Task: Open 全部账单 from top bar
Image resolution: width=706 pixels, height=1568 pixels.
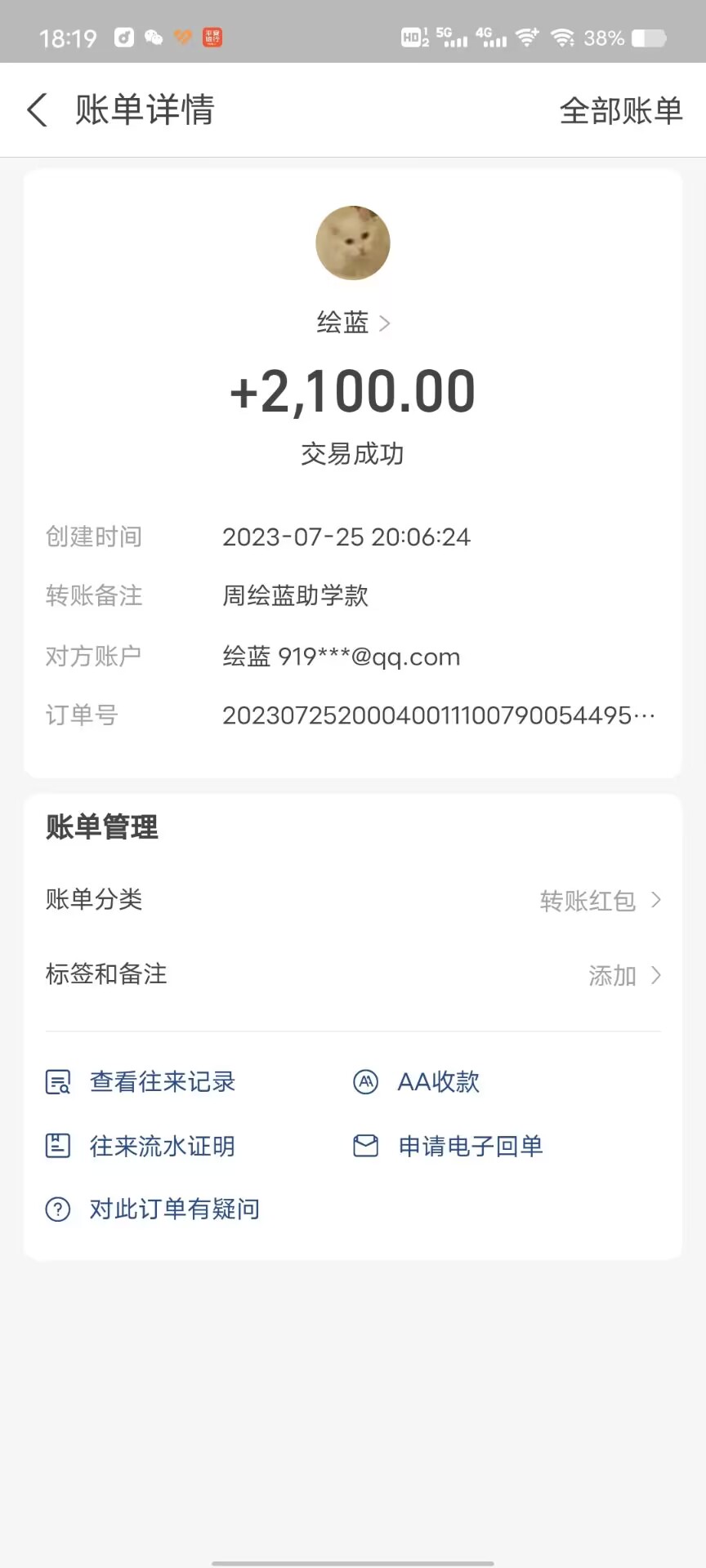Action: coord(621,110)
